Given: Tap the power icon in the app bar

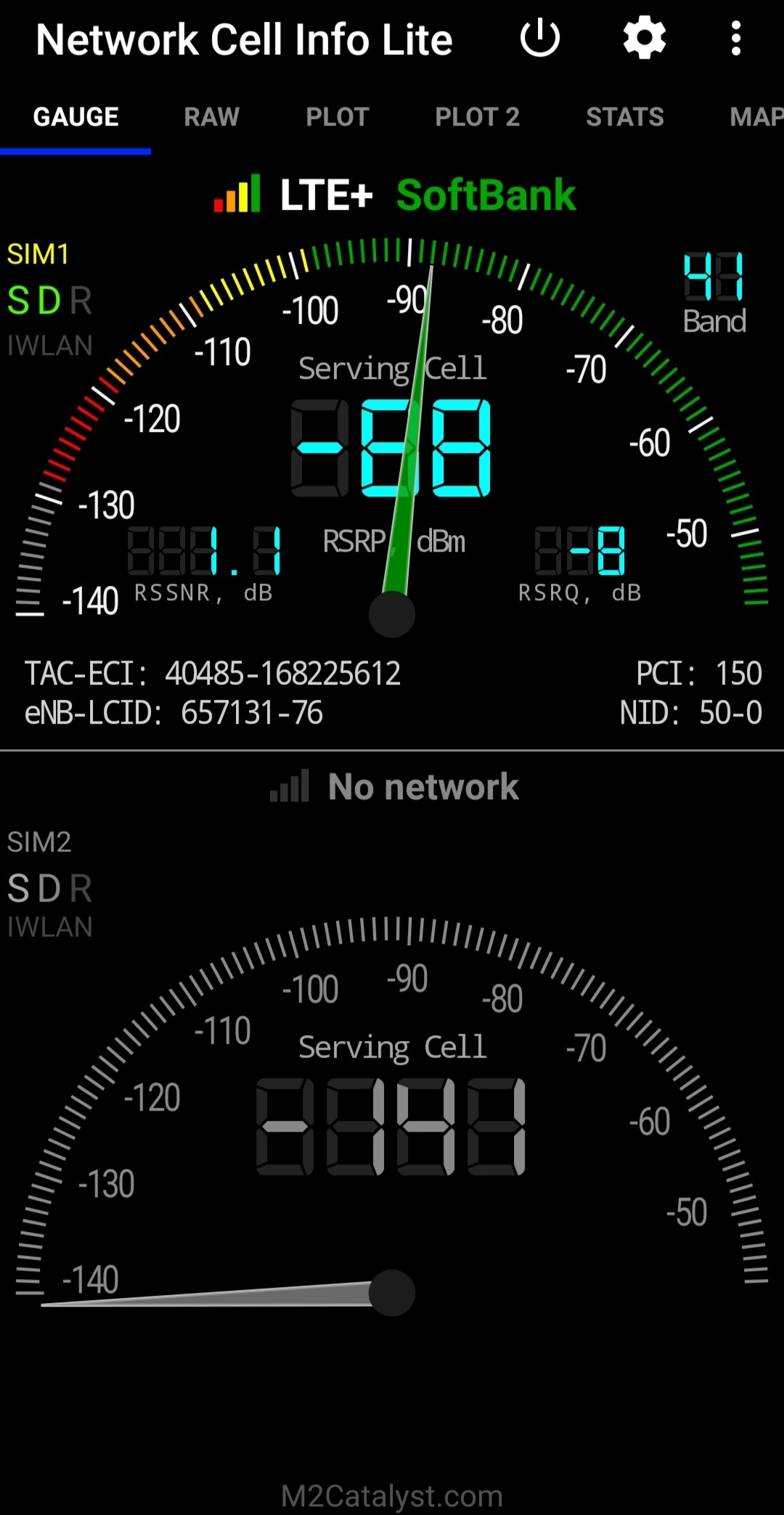Looking at the screenshot, I should pos(540,38).
